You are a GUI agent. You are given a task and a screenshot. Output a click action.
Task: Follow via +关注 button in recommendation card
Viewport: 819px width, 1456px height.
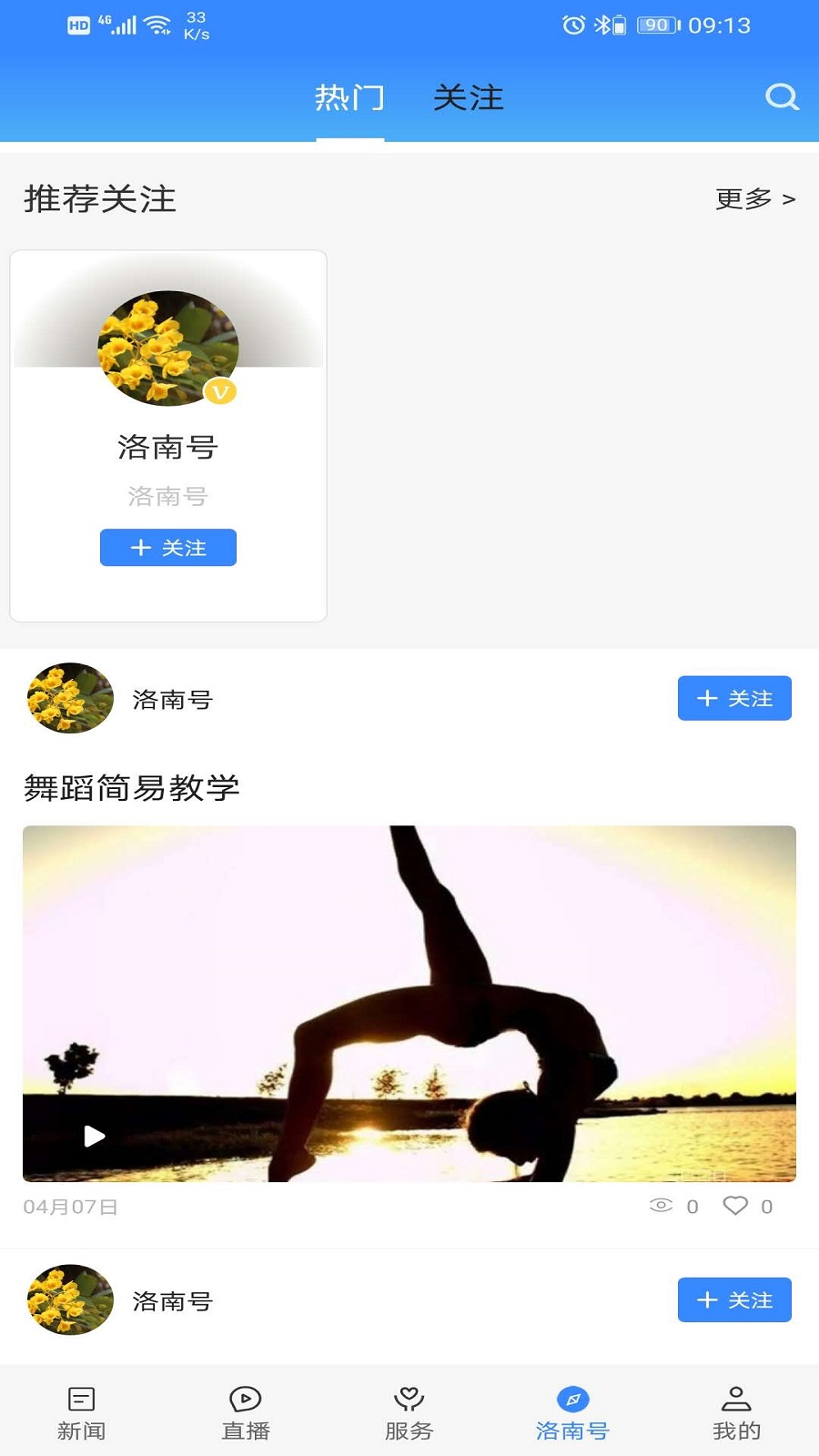167,547
